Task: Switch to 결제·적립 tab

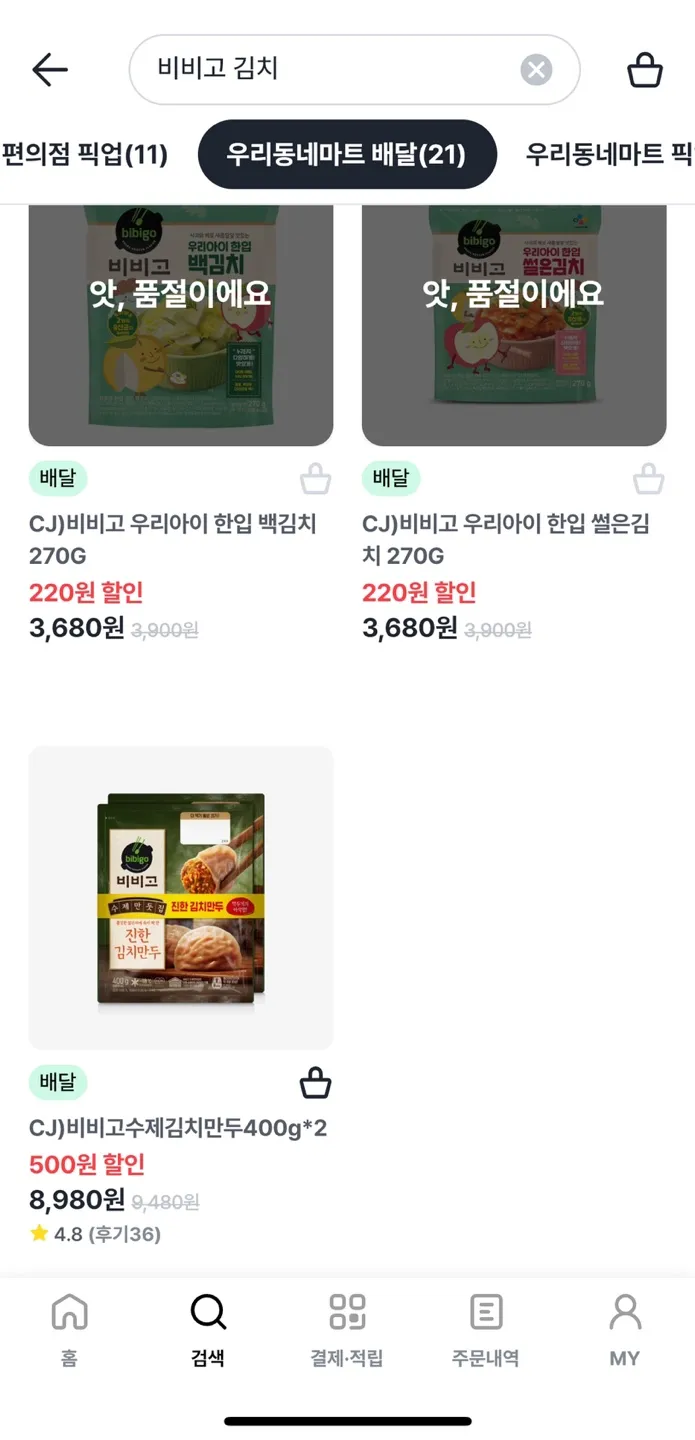Action: tap(347, 1328)
